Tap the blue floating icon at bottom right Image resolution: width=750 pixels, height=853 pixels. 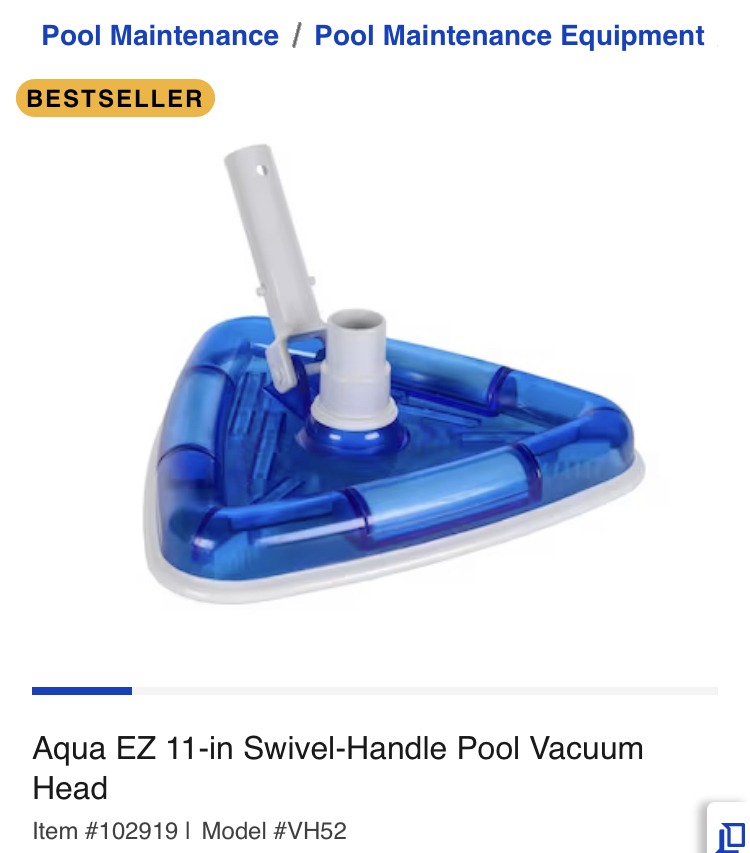[x=731, y=834]
